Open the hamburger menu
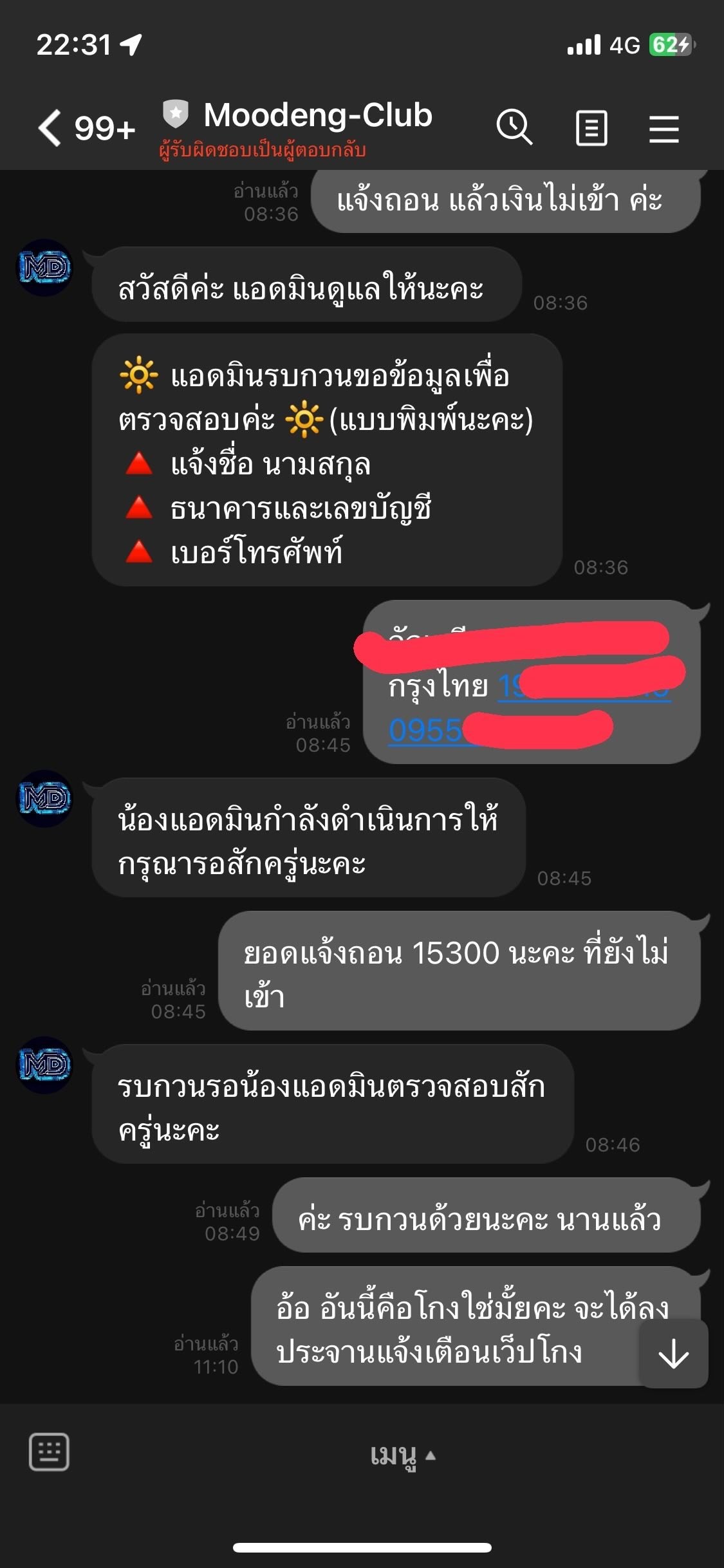This screenshot has height=1568, width=724. [x=664, y=129]
